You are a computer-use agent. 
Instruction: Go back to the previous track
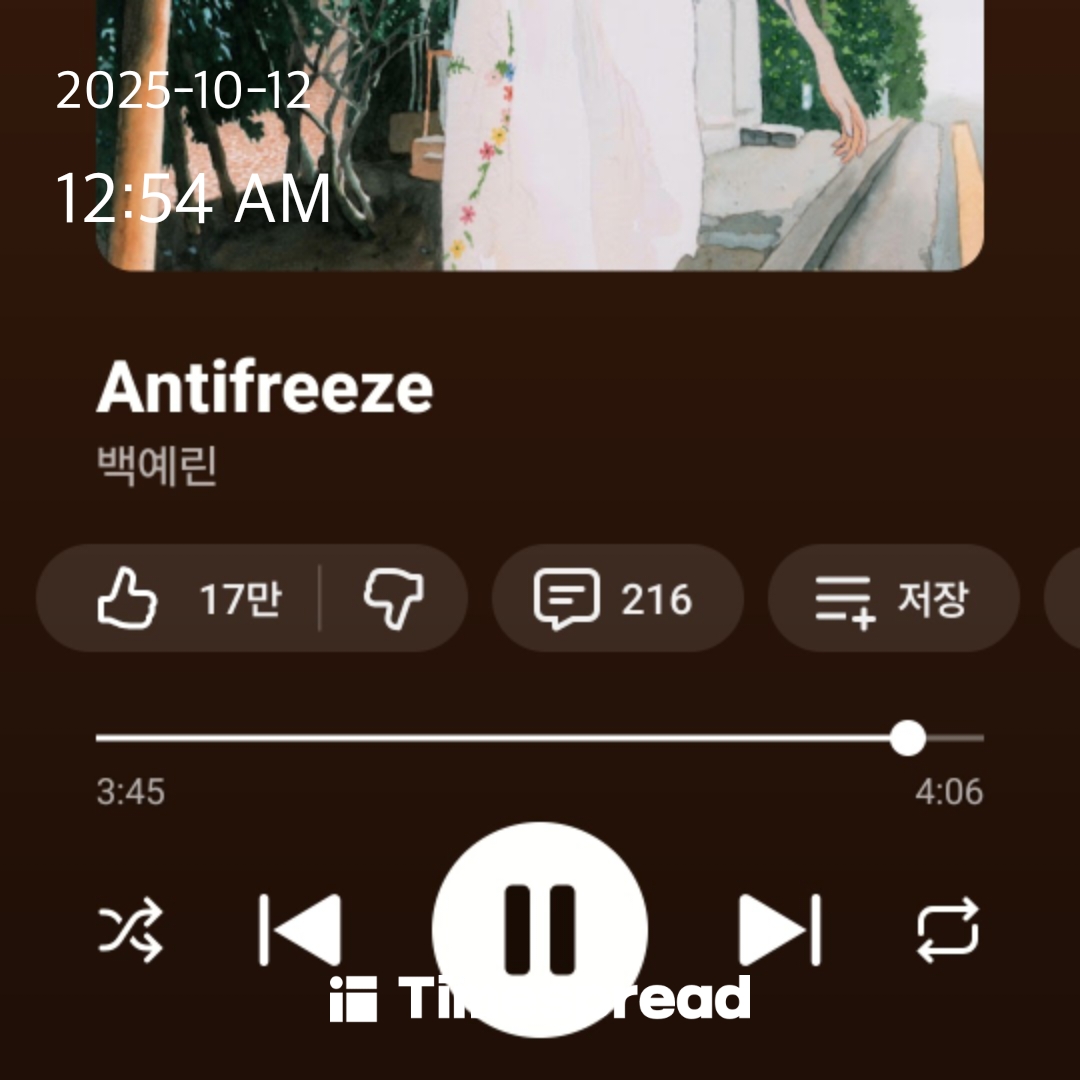point(300,930)
